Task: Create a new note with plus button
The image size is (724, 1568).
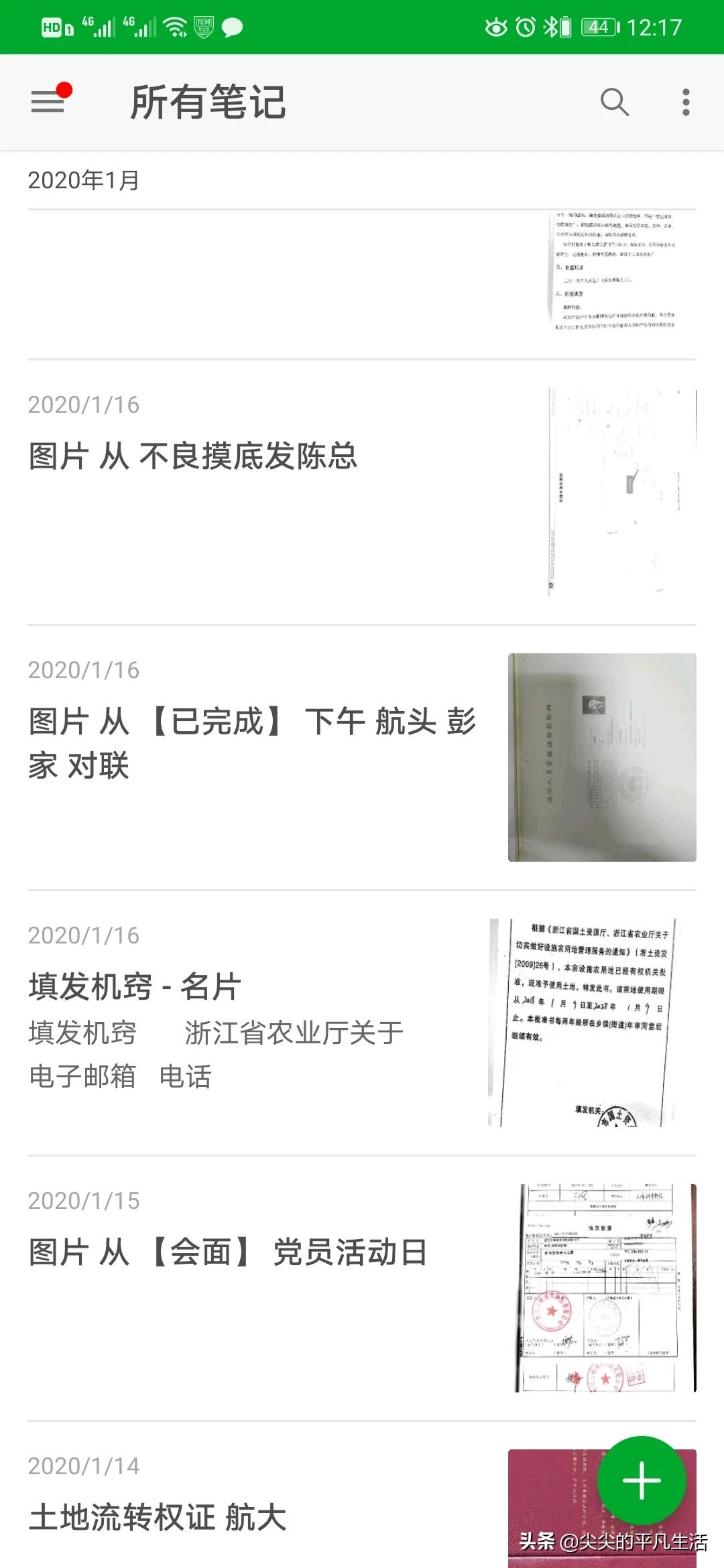Action: tap(641, 1480)
